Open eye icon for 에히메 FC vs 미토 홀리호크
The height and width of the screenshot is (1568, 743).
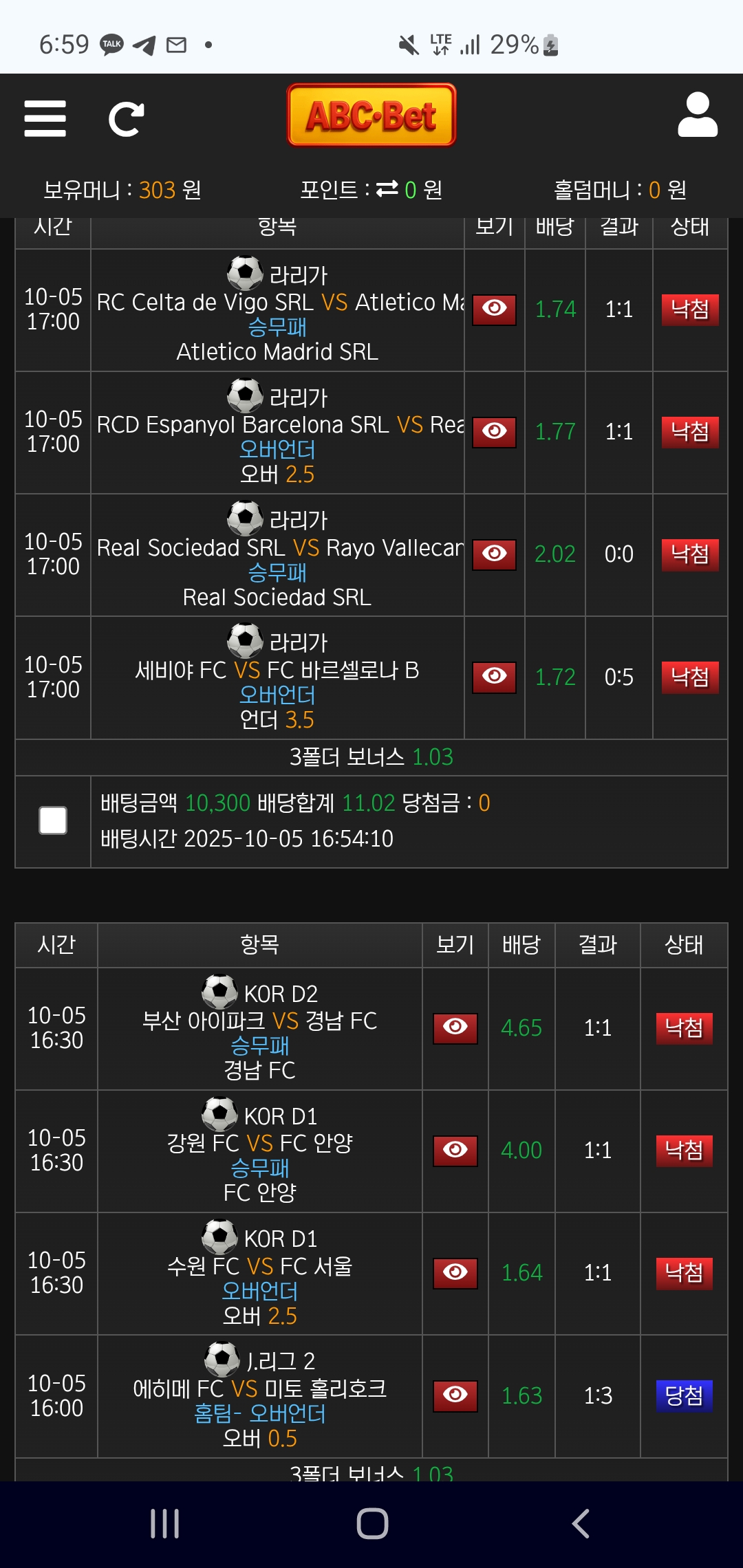point(455,1395)
